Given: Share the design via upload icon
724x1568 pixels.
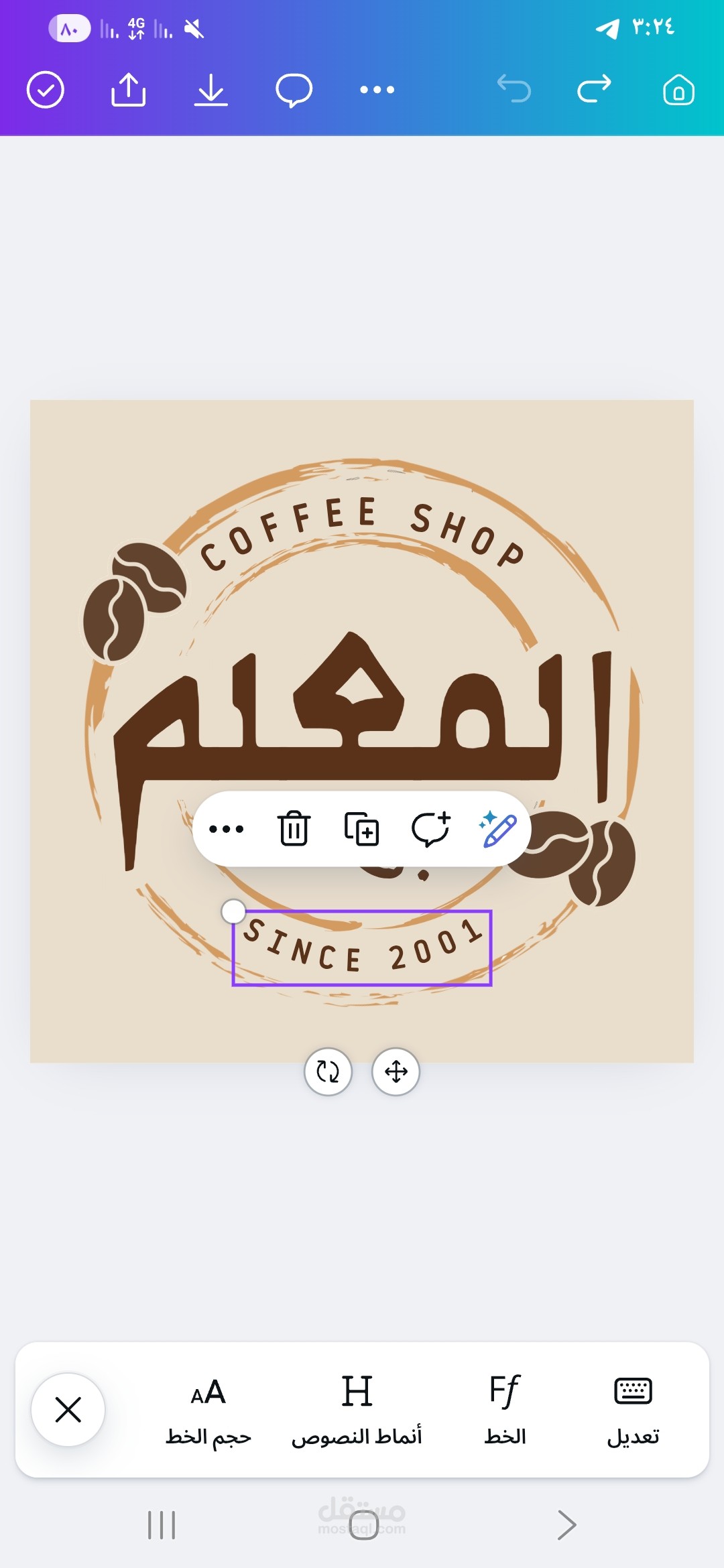Looking at the screenshot, I should coord(128,90).
